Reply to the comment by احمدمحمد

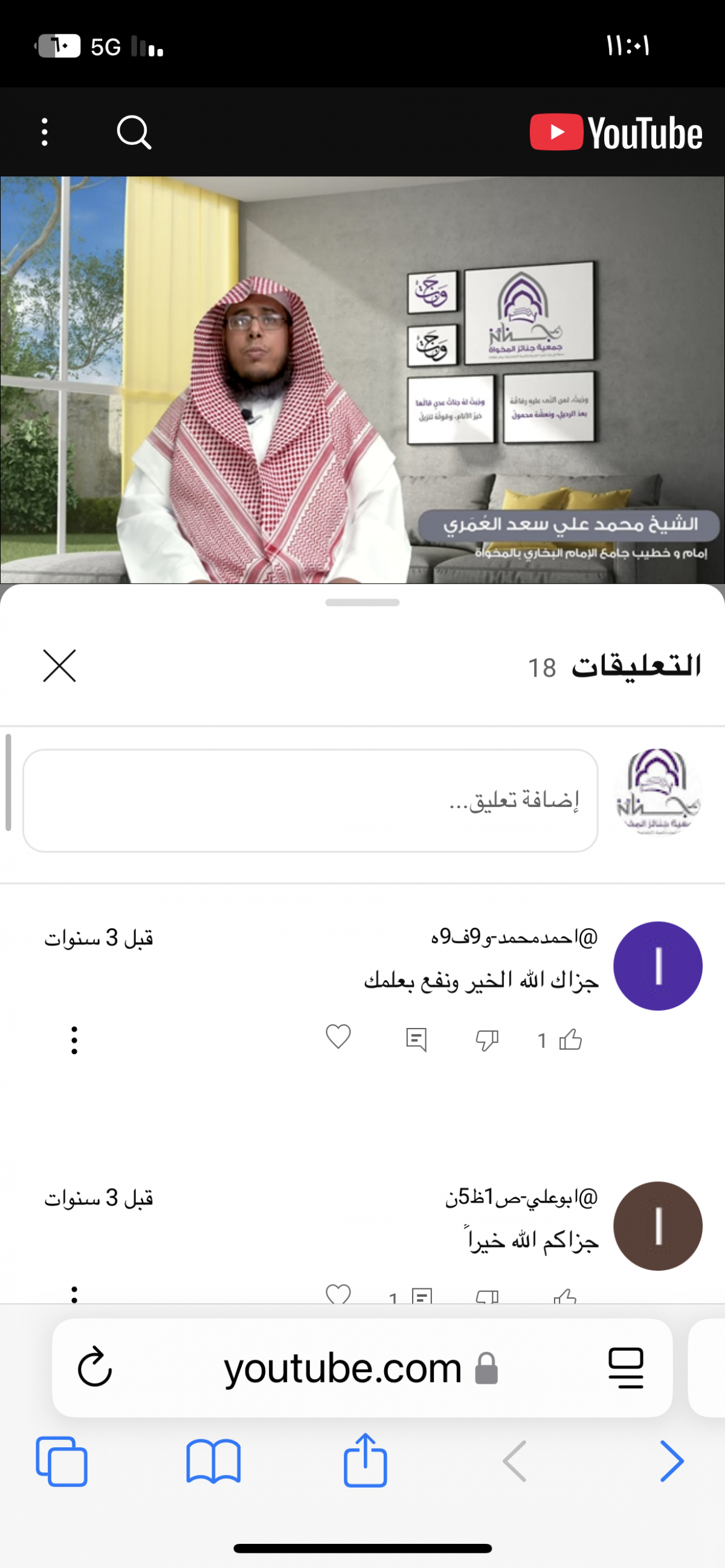click(416, 1039)
